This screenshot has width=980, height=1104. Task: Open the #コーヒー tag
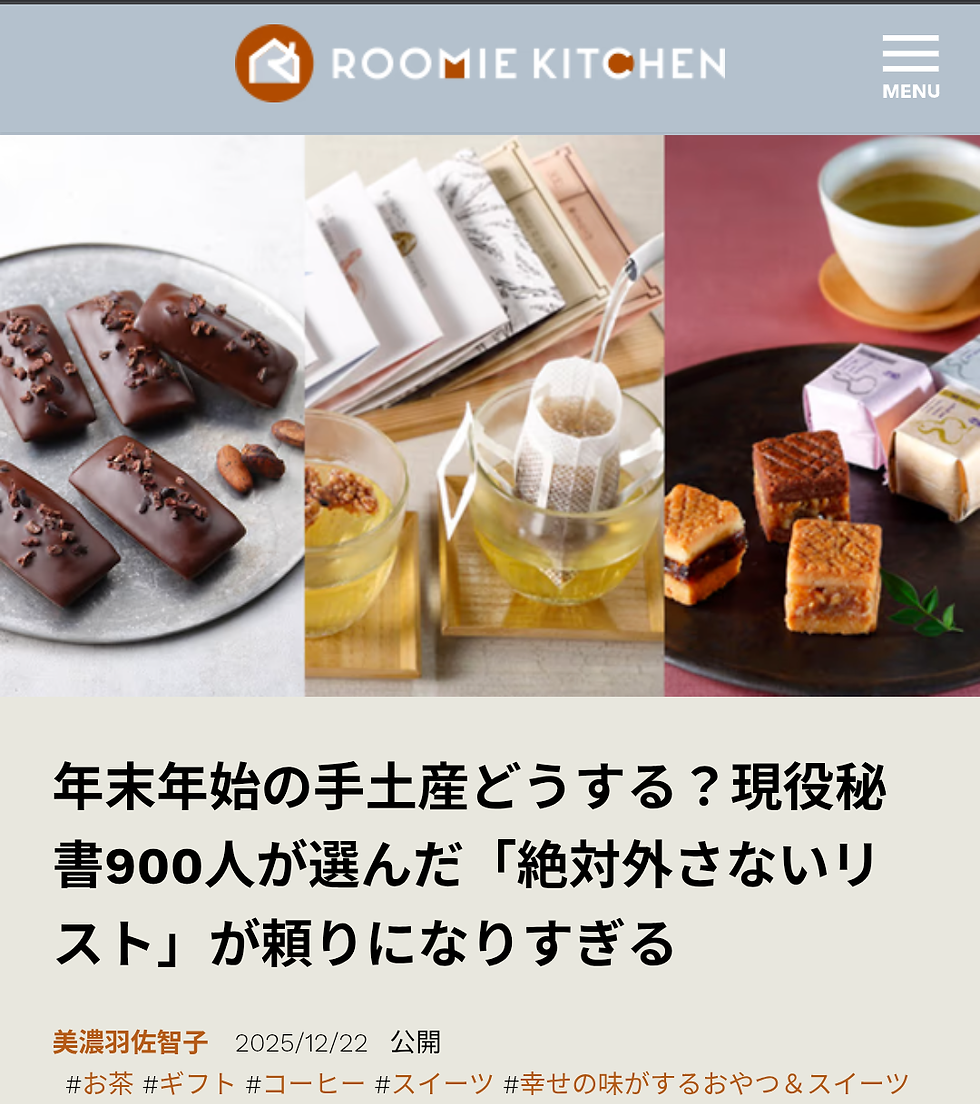tap(304, 1083)
